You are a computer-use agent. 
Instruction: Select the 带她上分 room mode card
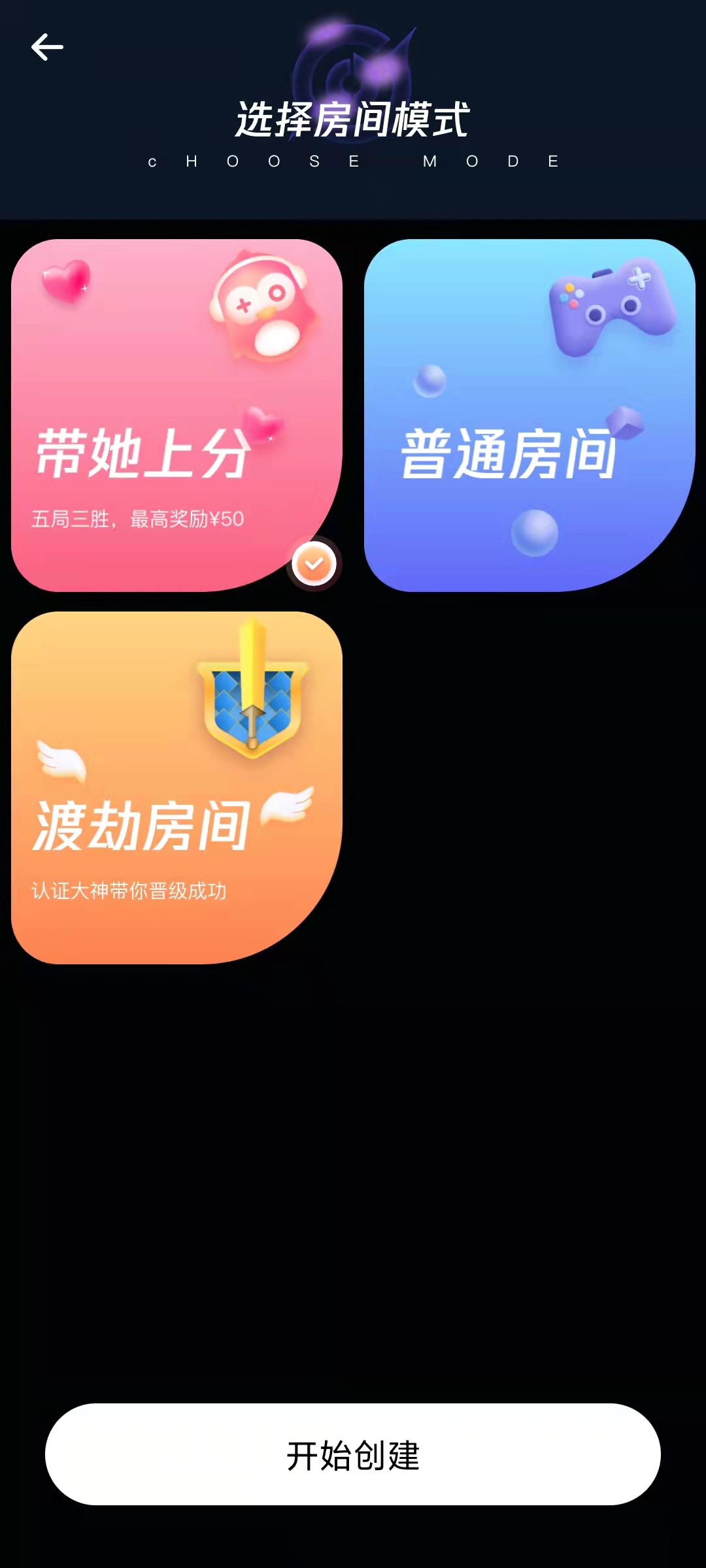[x=176, y=416]
